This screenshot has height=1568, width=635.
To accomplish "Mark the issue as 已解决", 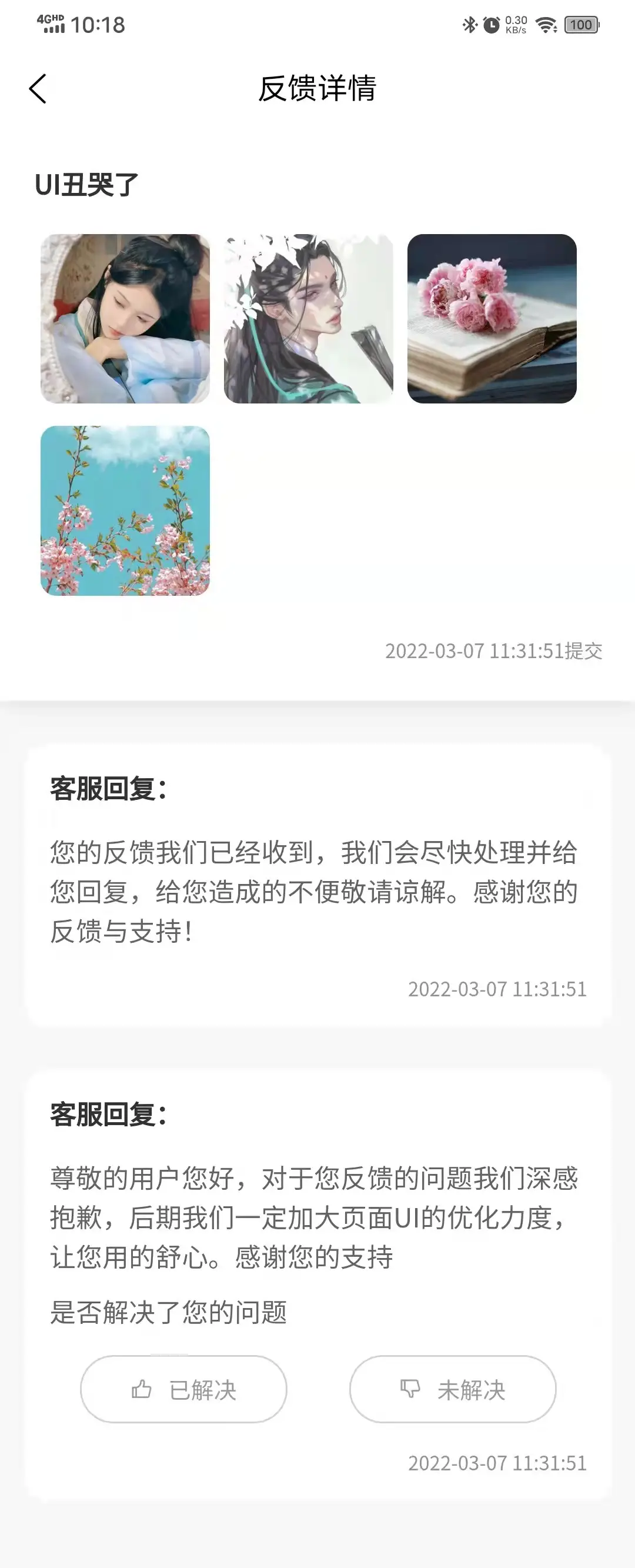I will pos(183,1389).
